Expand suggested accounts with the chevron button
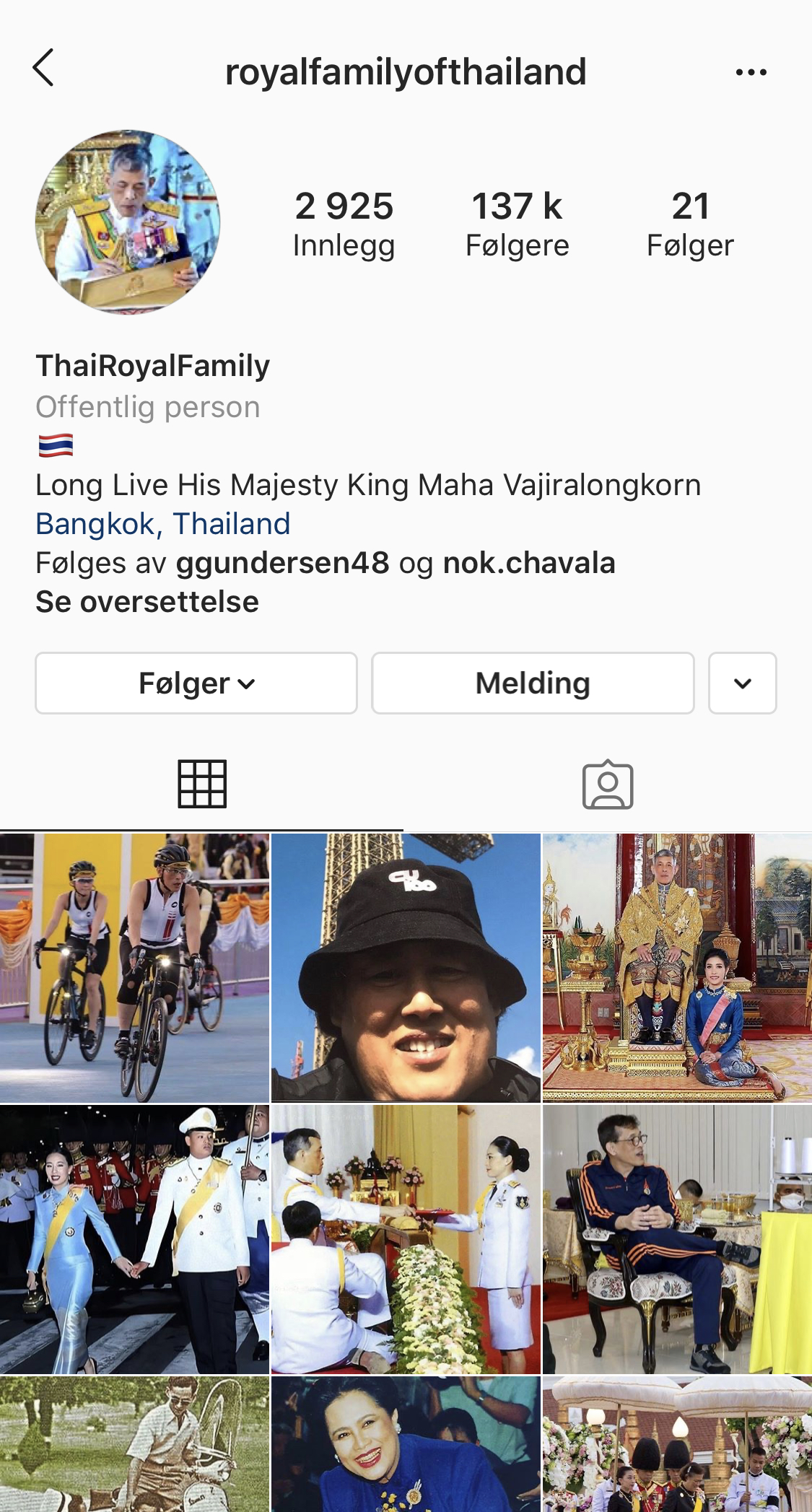 [742, 683]
